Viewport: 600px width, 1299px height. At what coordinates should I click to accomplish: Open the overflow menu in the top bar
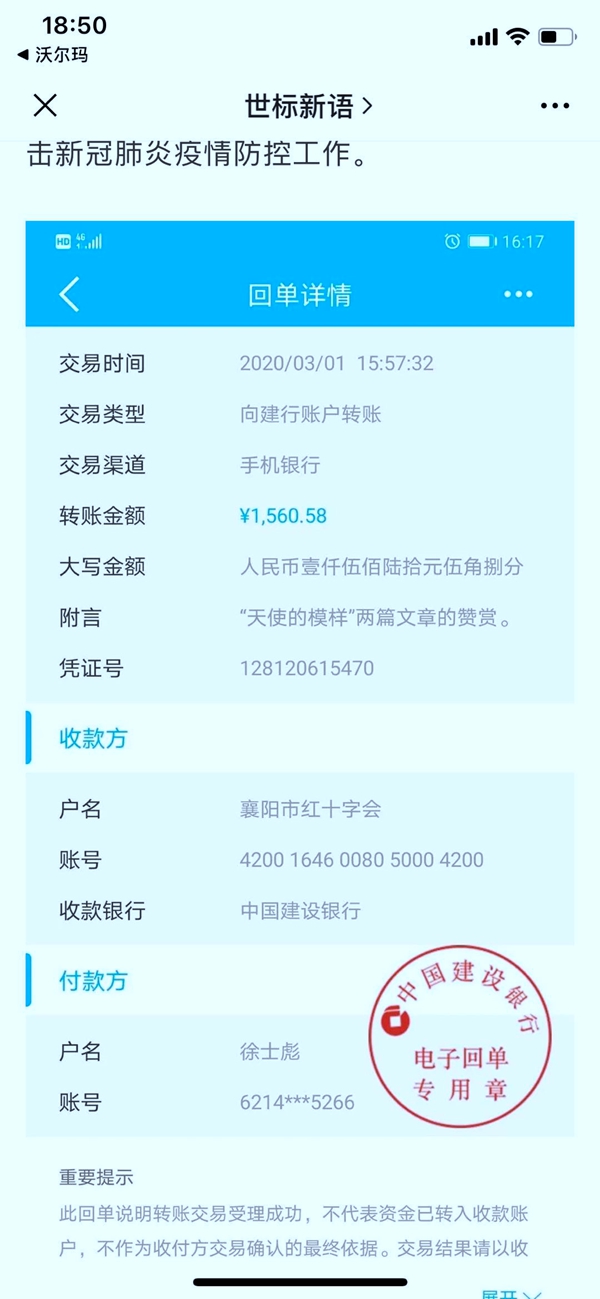click(x=554, y=106)
